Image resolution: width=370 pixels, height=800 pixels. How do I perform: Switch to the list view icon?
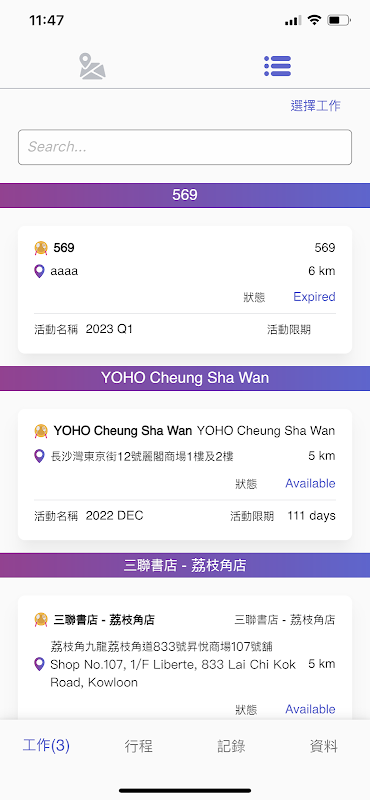(x=277, y=66)
